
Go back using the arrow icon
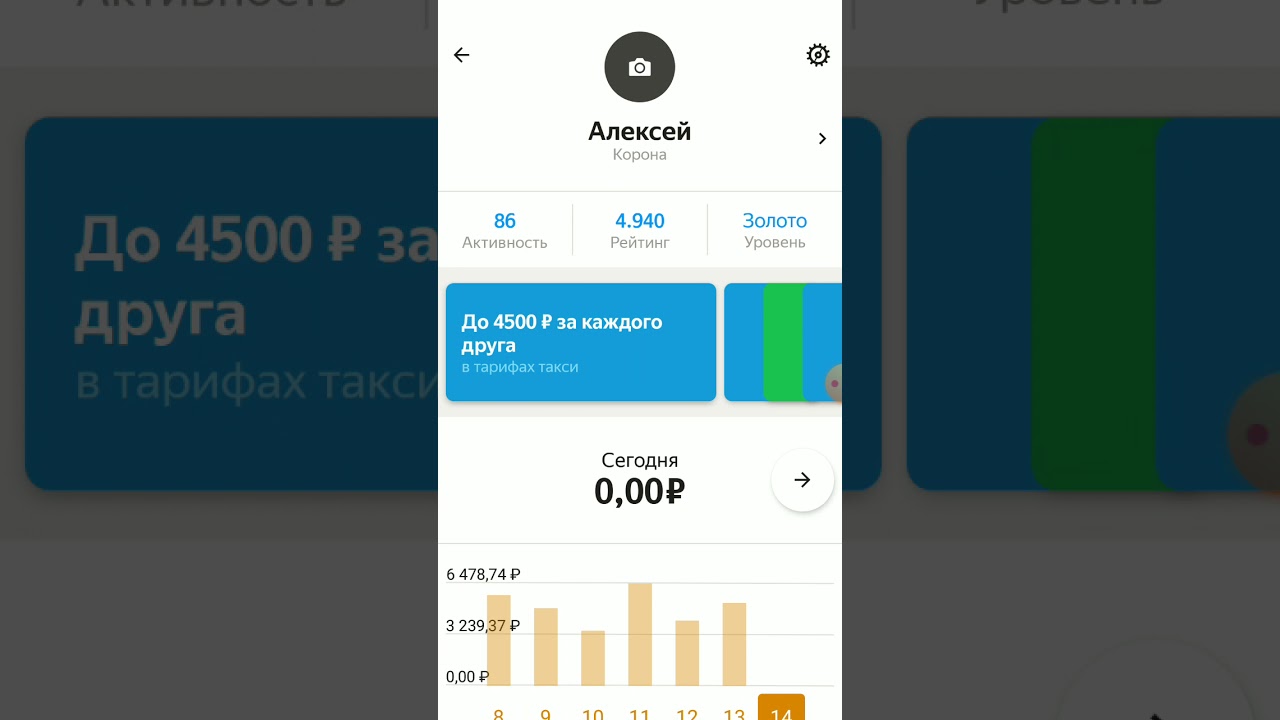pos(461,55)
